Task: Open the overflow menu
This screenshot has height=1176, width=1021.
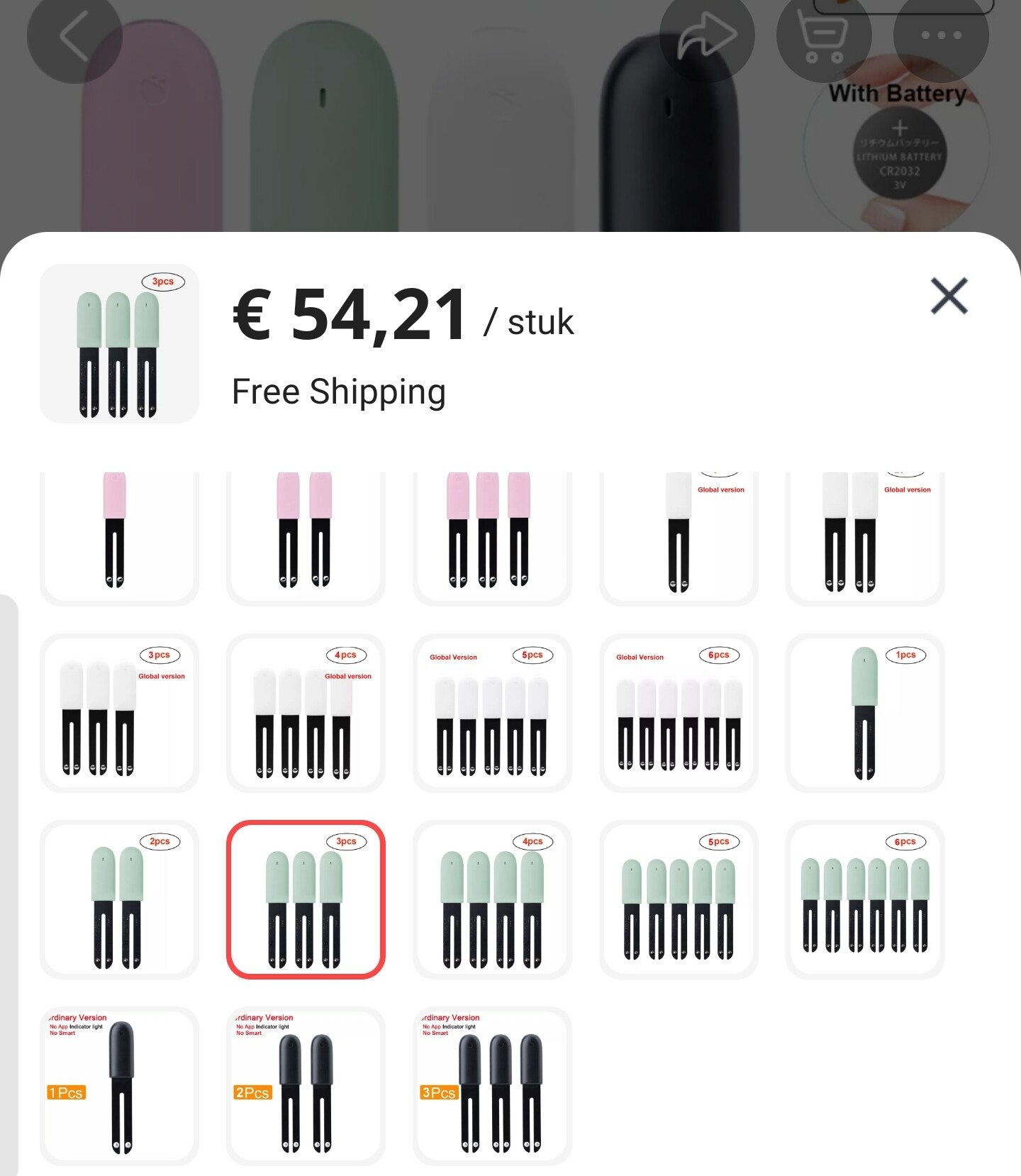Action: (940, 35)
